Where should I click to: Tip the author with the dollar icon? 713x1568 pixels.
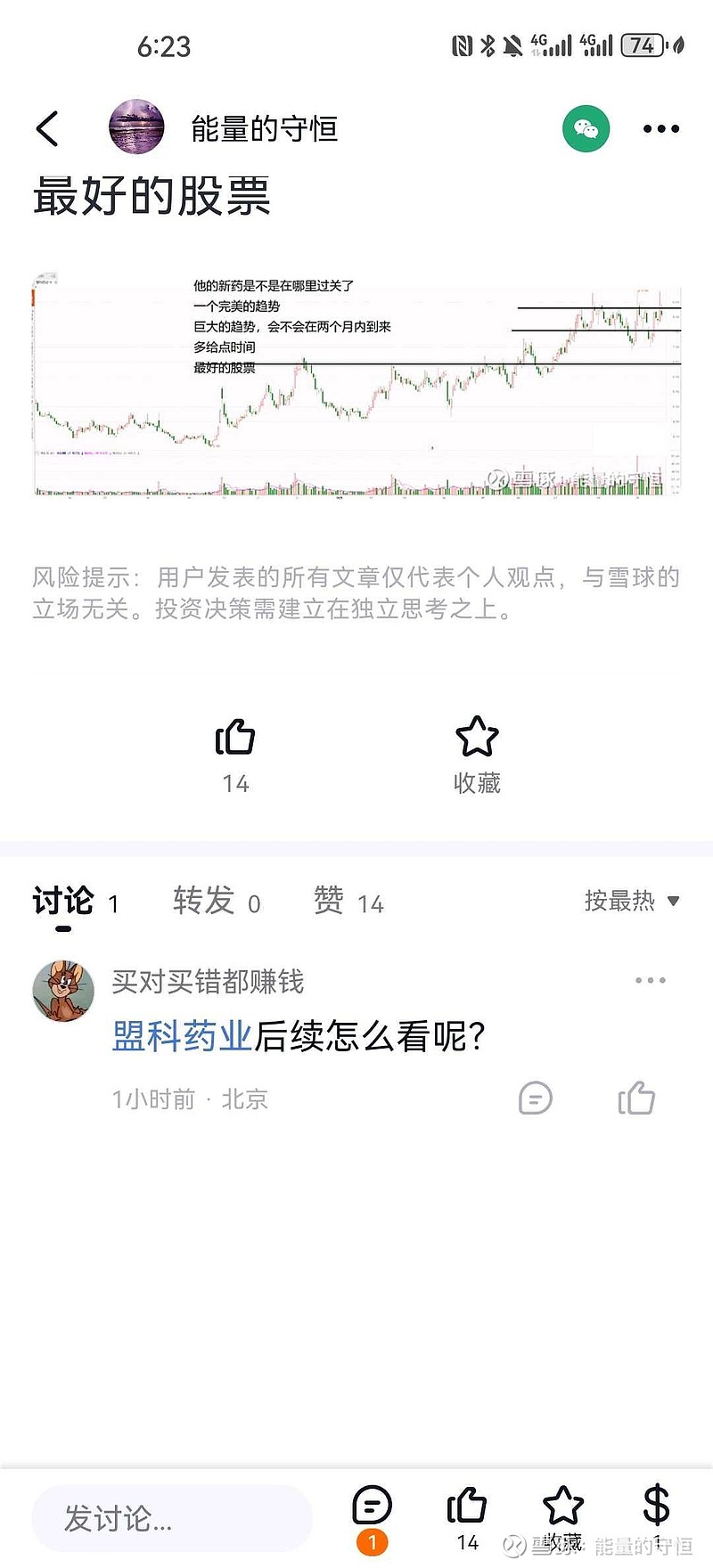656,1507
